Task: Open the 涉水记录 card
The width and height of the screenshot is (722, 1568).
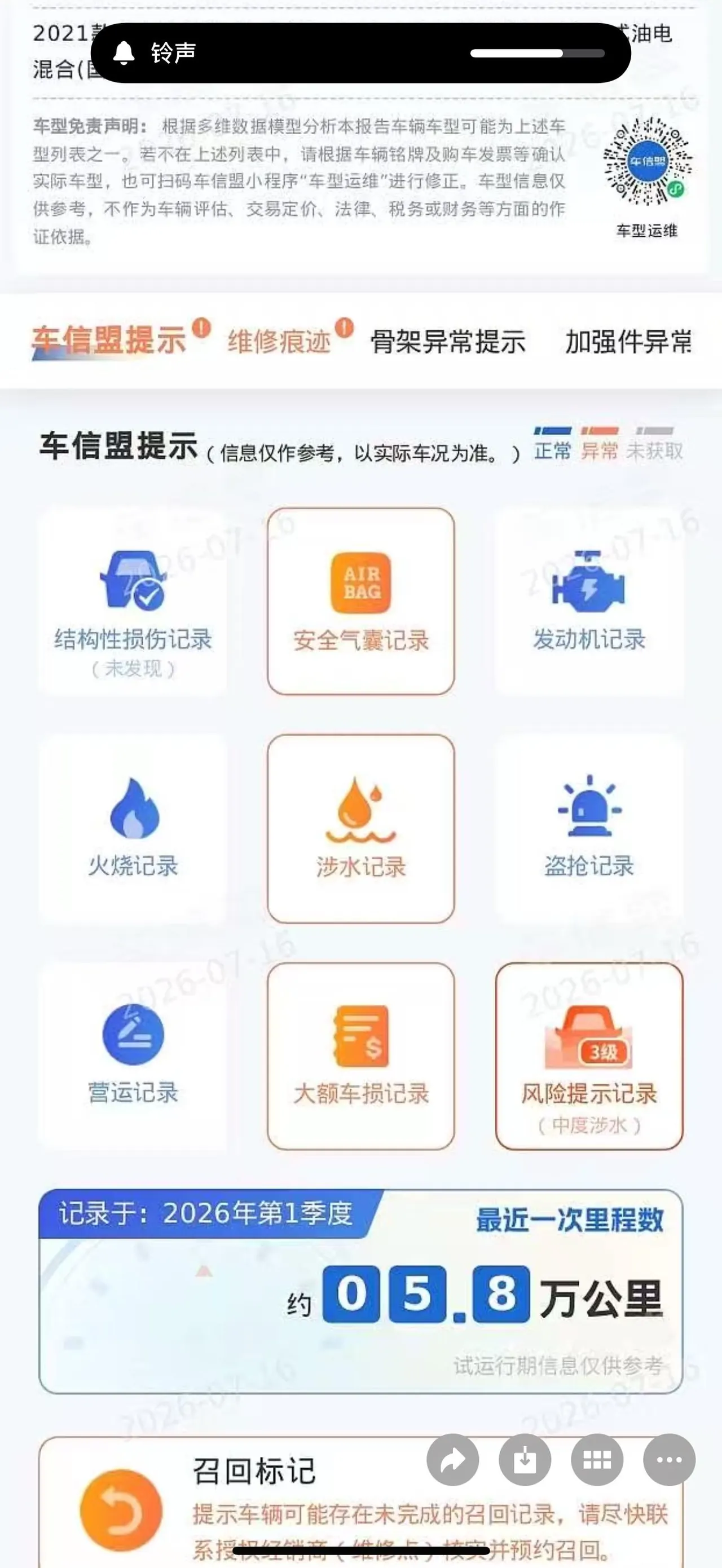Action: 361,829
